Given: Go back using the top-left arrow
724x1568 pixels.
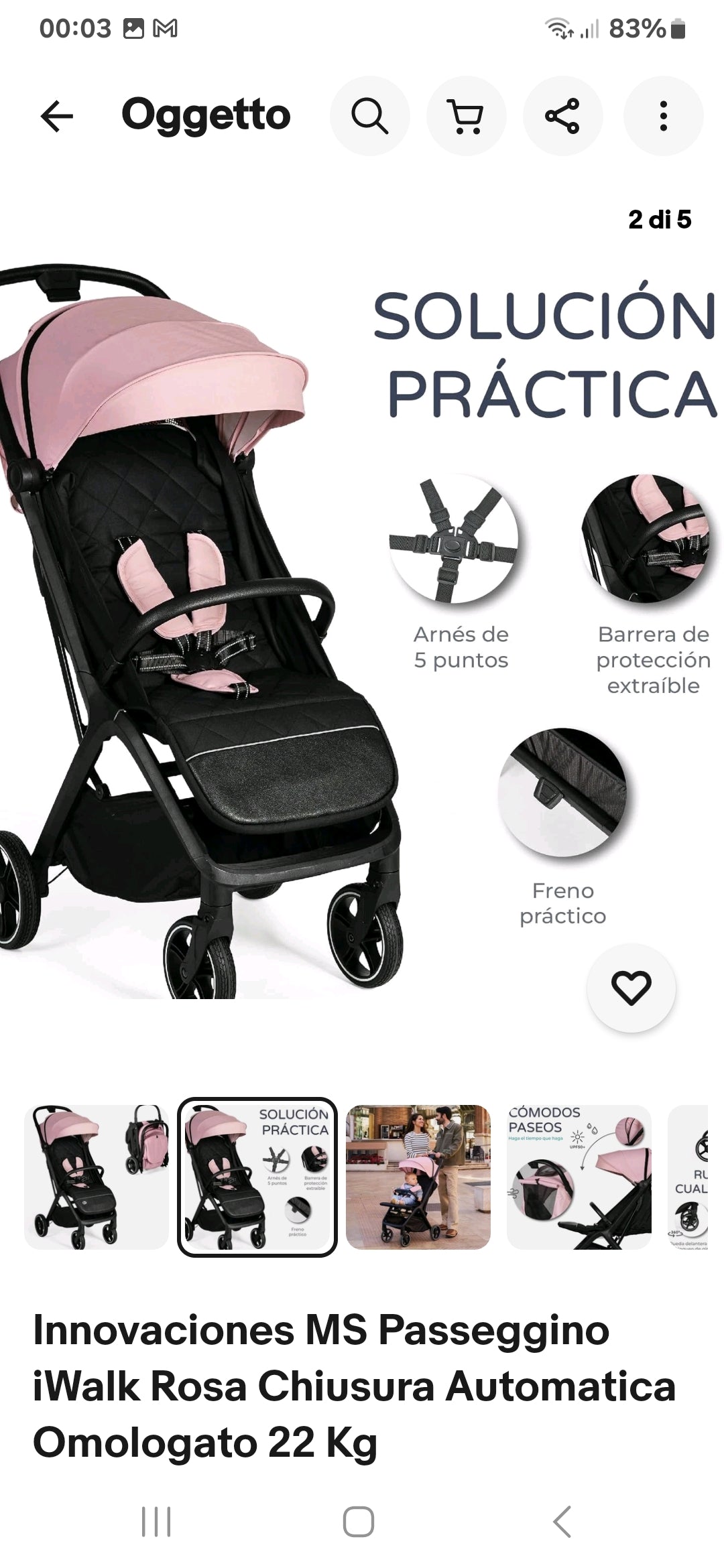Looking at the screenshot, I should pyautogui.click(x=57, y=116).
